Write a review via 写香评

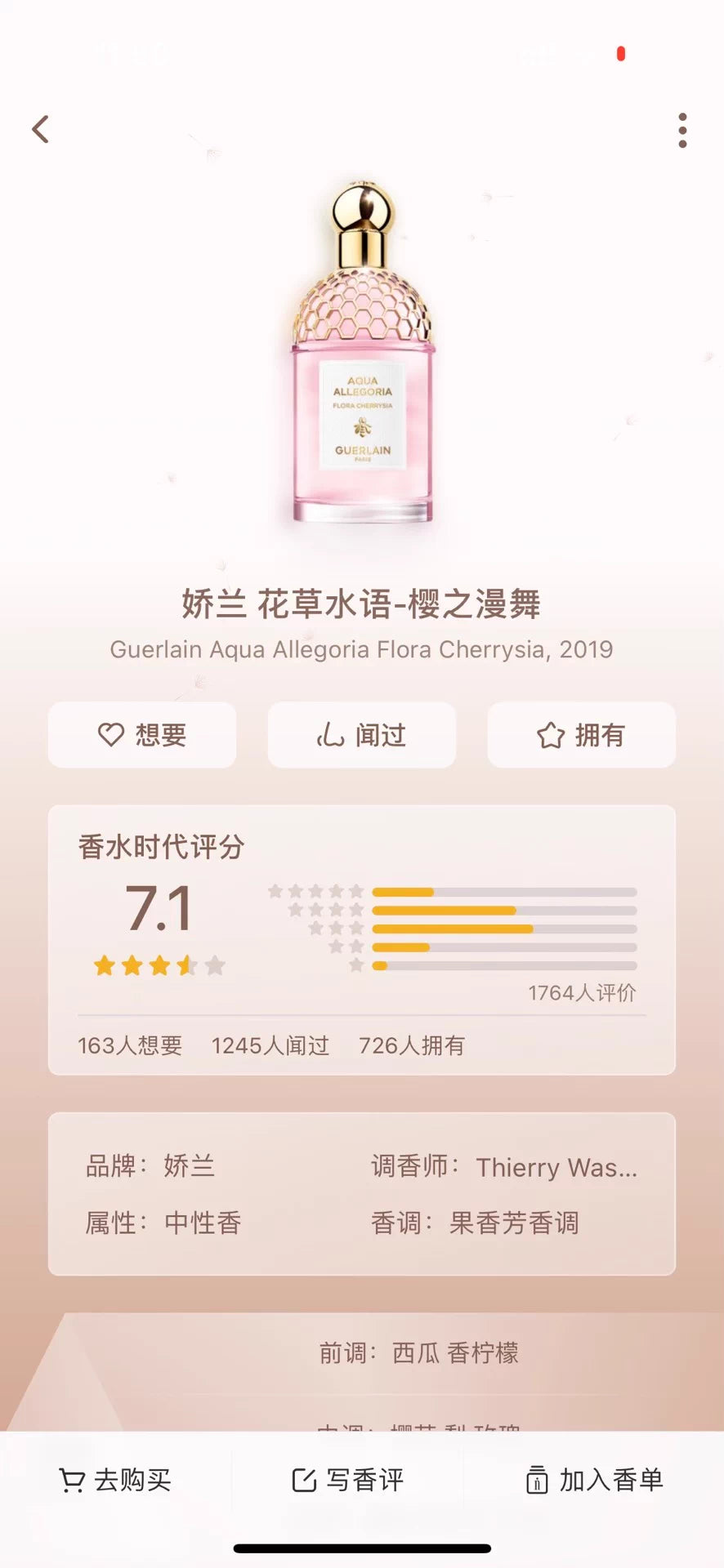348,1480
